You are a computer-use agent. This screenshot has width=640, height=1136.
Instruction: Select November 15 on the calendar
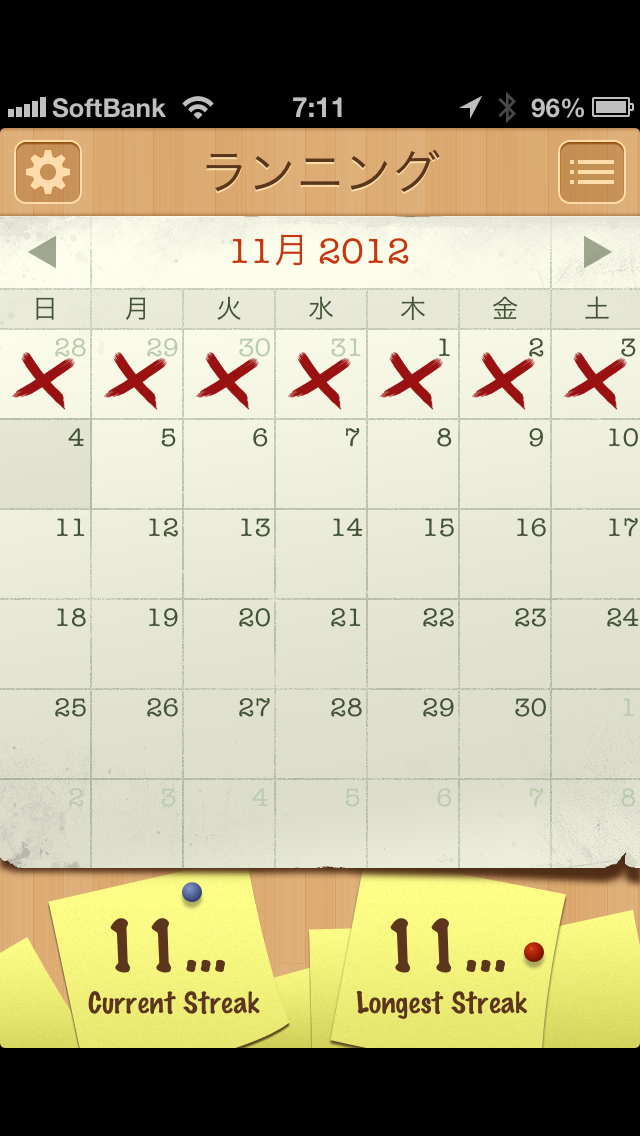point(413,553)
